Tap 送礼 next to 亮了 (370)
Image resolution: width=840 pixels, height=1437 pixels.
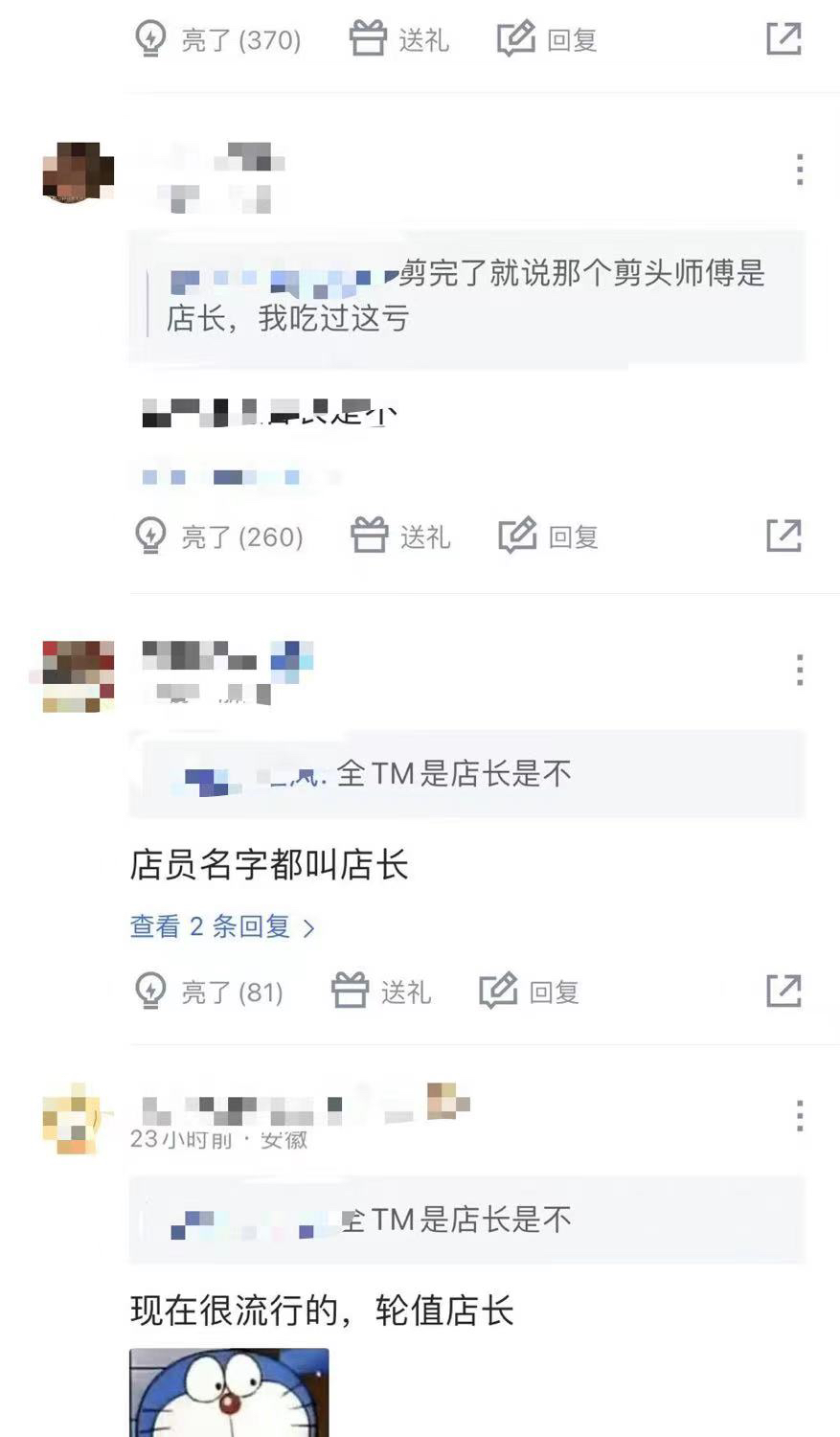pyautogui.click(x=399, y=40)
